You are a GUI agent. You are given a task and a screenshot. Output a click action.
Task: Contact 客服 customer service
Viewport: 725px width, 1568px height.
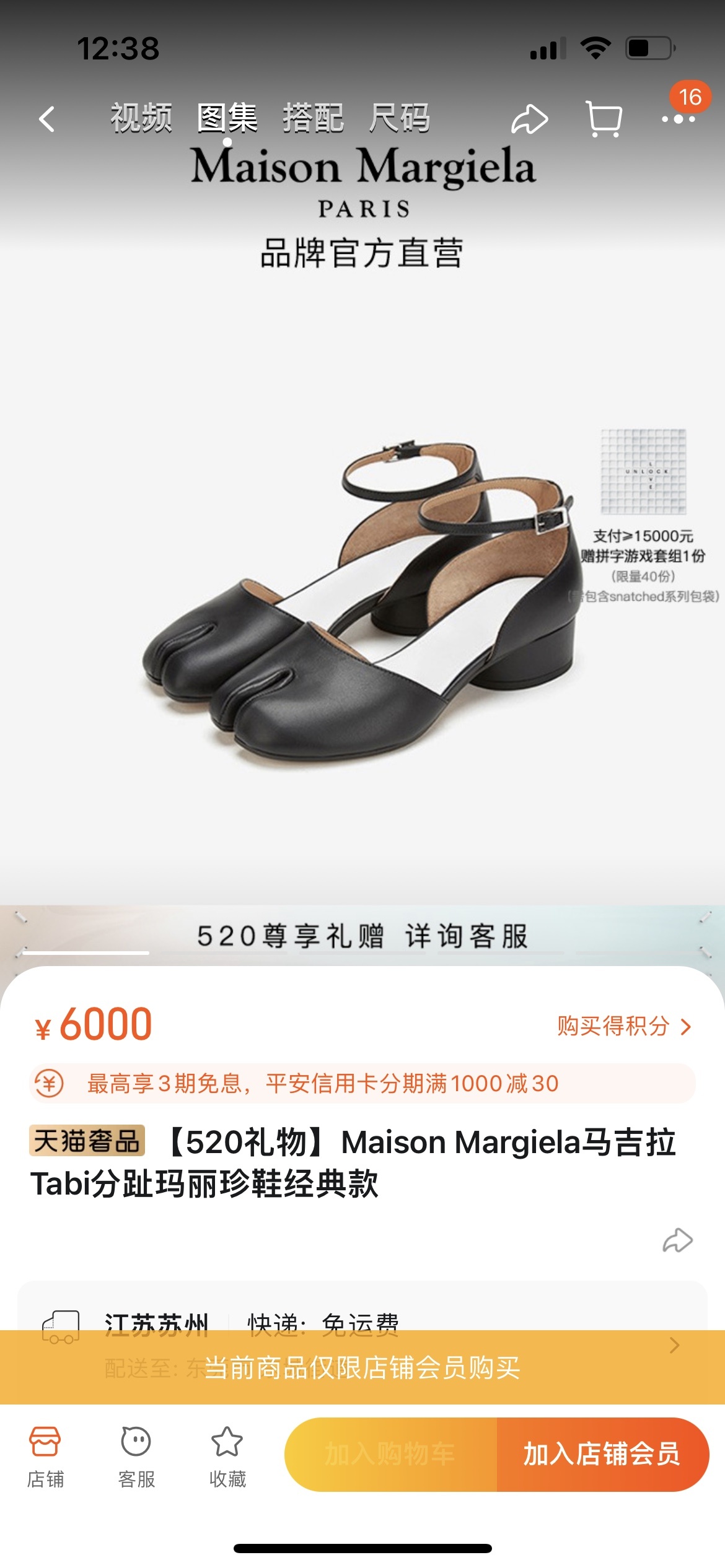(136, 1457)
